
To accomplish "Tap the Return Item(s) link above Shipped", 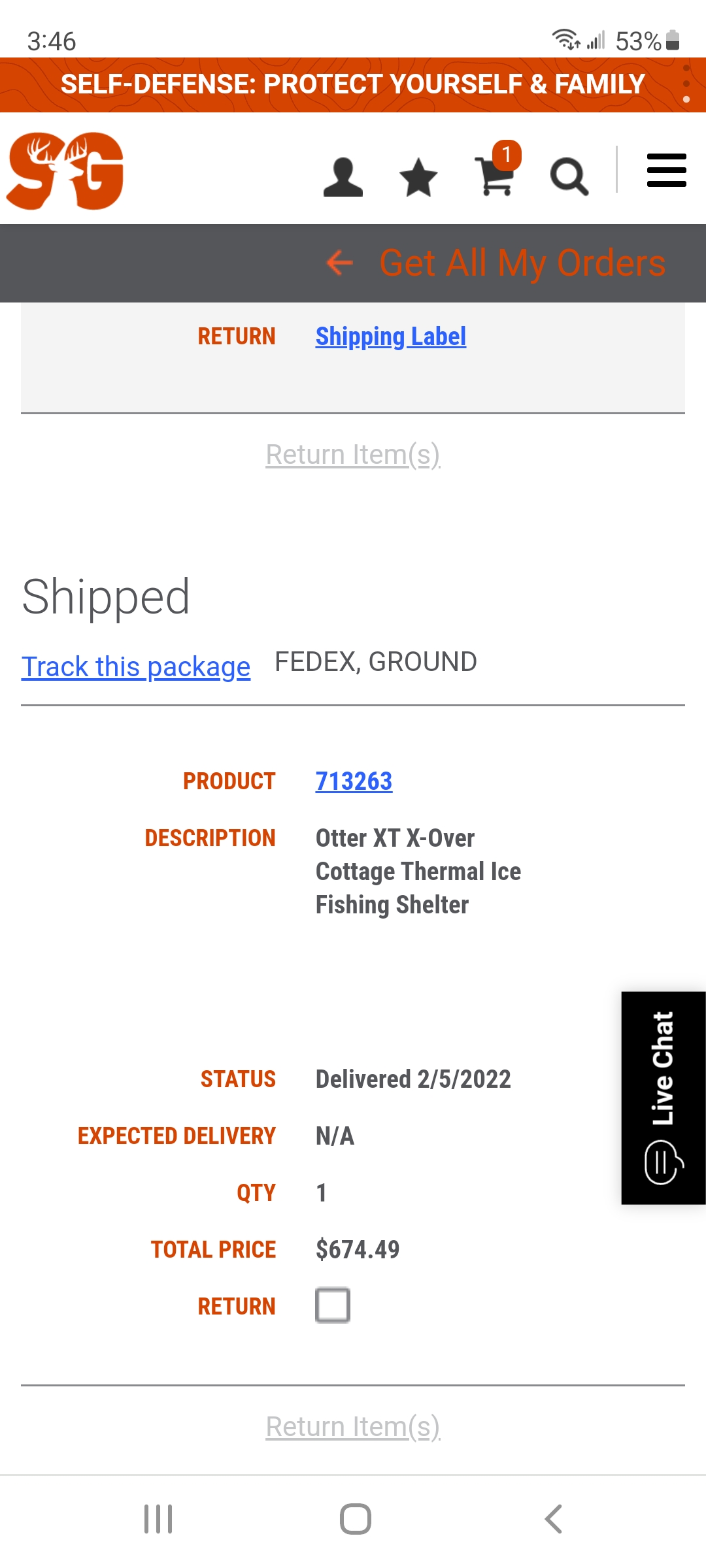I will click(353, 454).
